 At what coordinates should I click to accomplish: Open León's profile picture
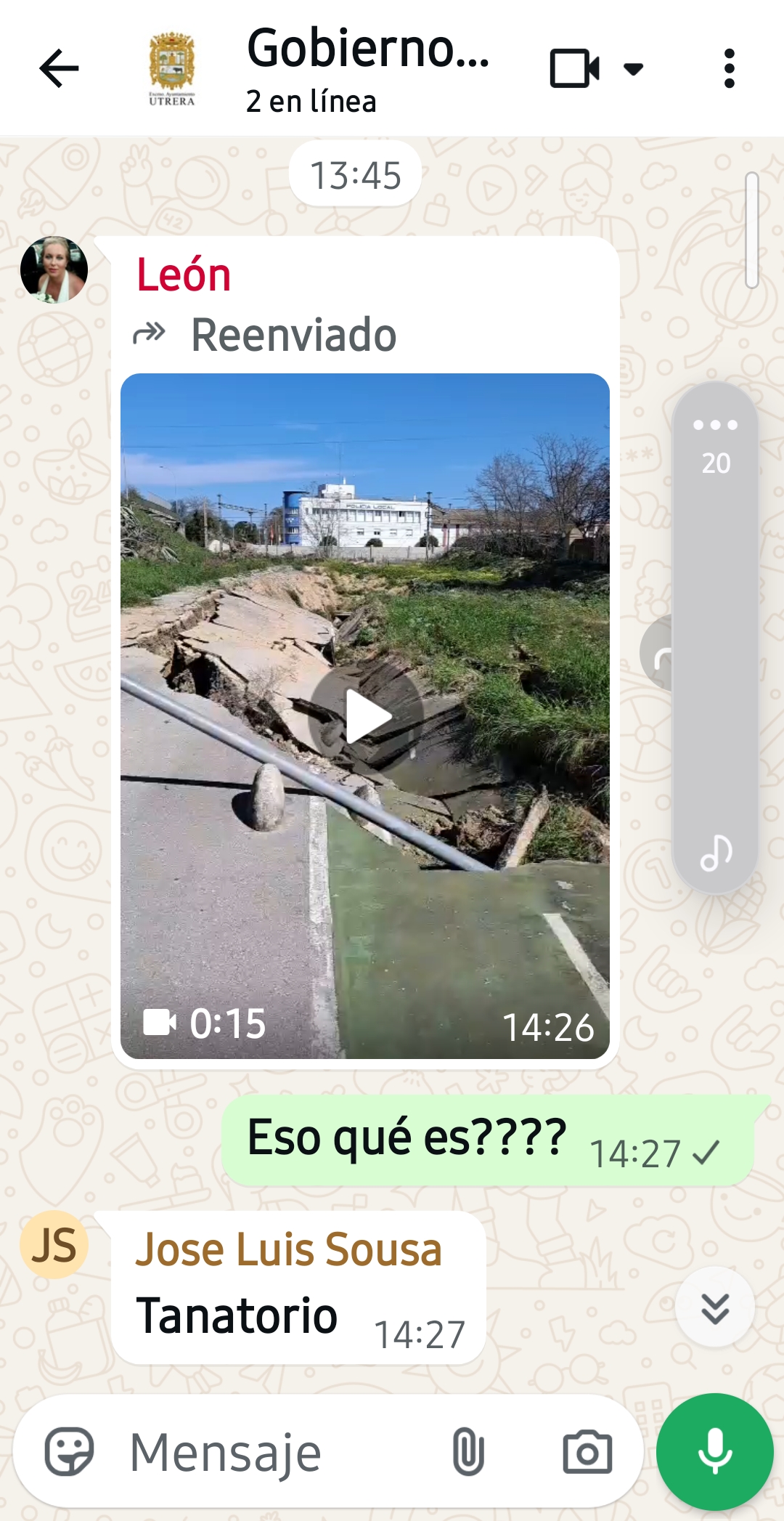tap(54, 269)
